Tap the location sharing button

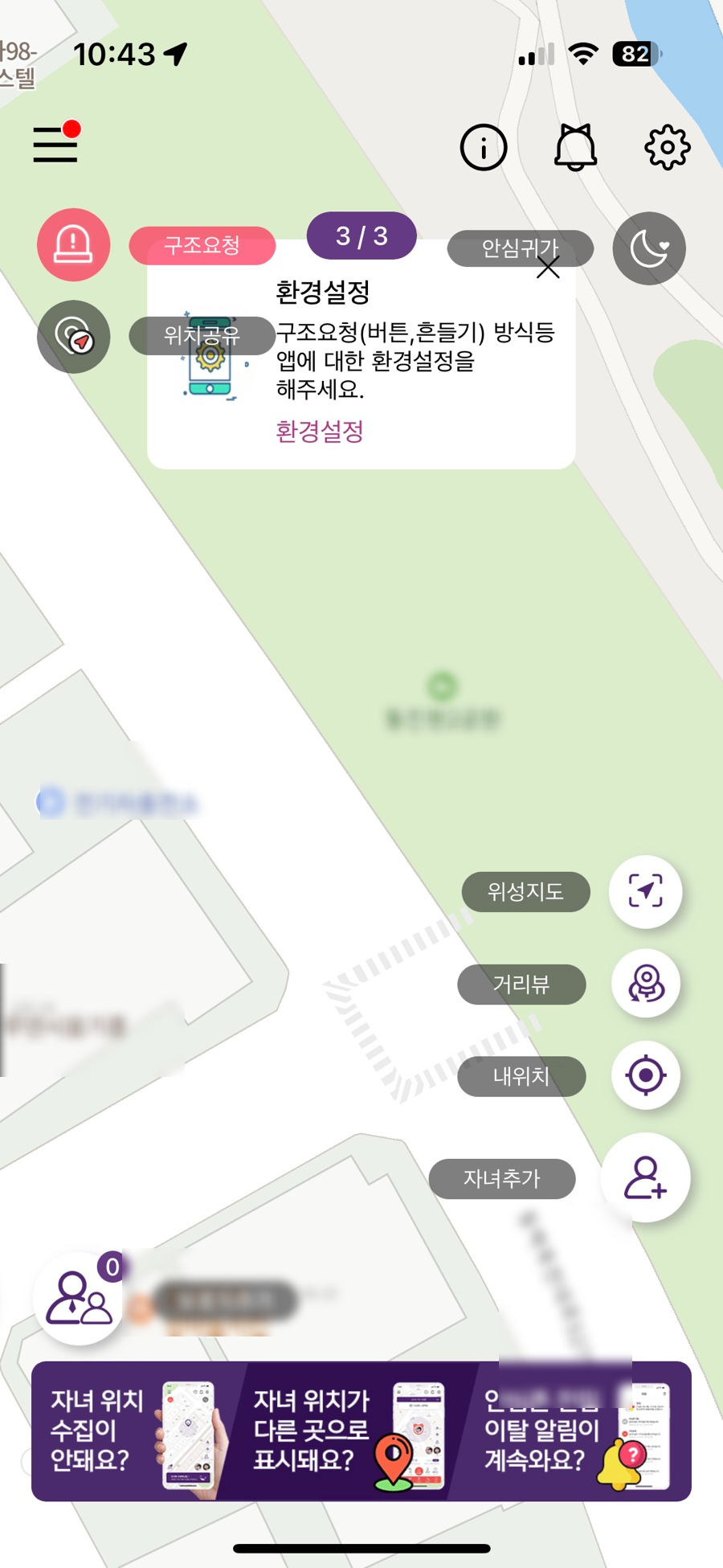click(x=73, y=336)
